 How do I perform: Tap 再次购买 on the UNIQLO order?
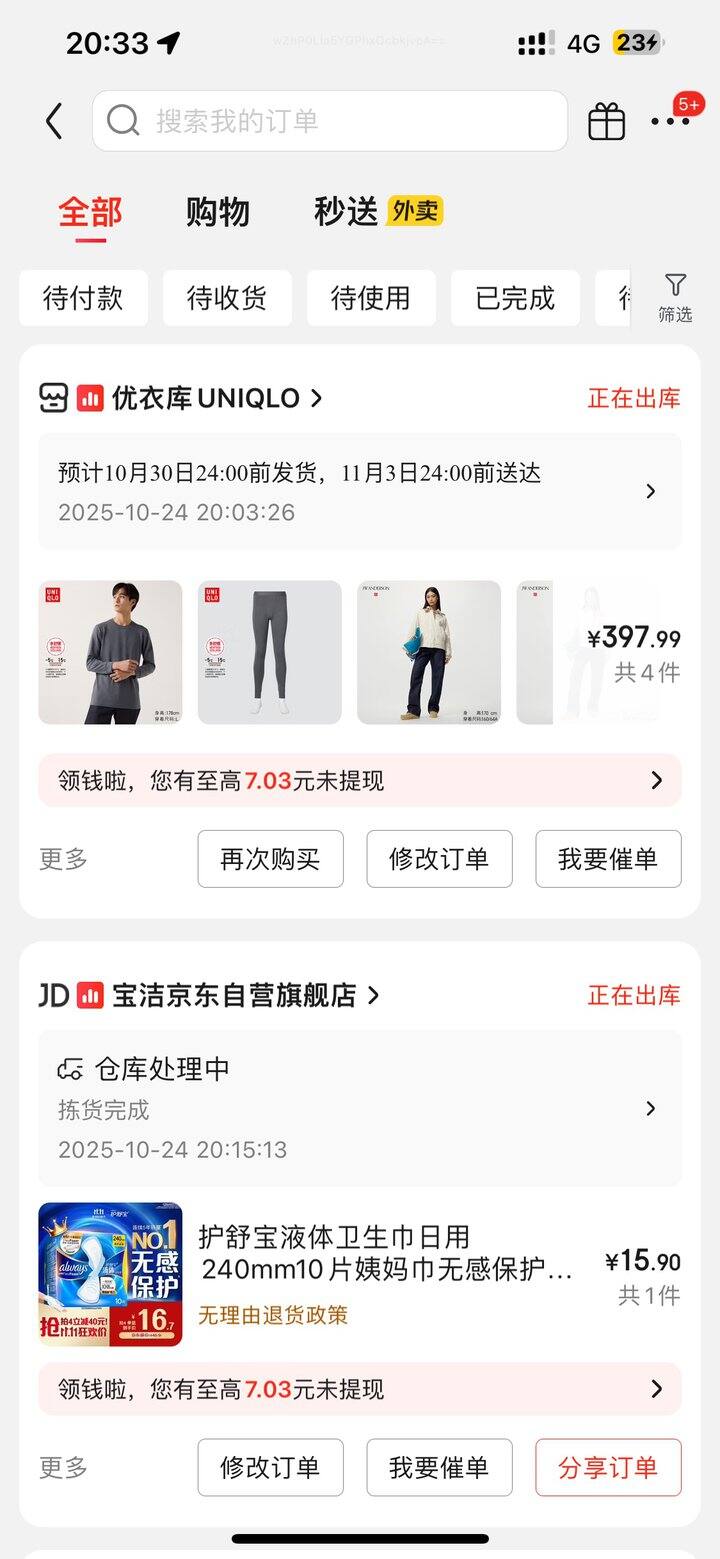point(270,859)
